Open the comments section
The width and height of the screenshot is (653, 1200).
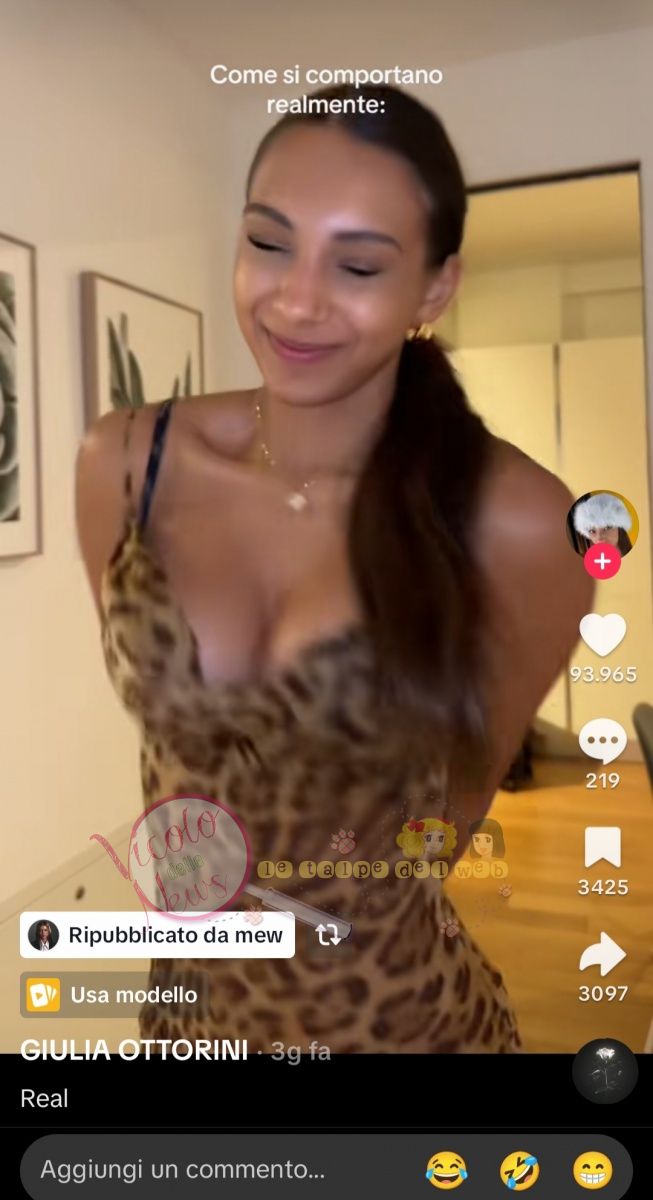602,741
